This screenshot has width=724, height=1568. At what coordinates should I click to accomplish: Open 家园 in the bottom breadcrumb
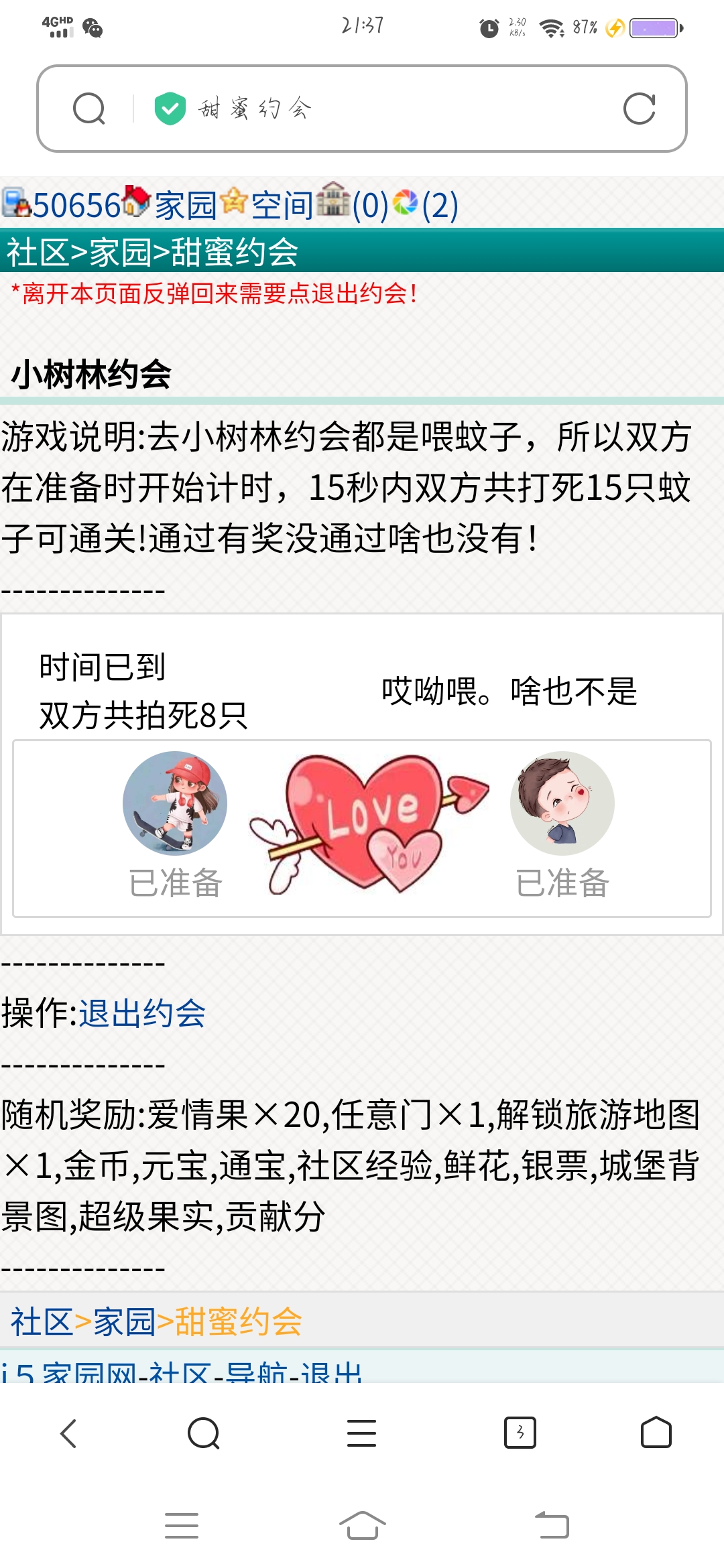click(x=124, y=1322)
